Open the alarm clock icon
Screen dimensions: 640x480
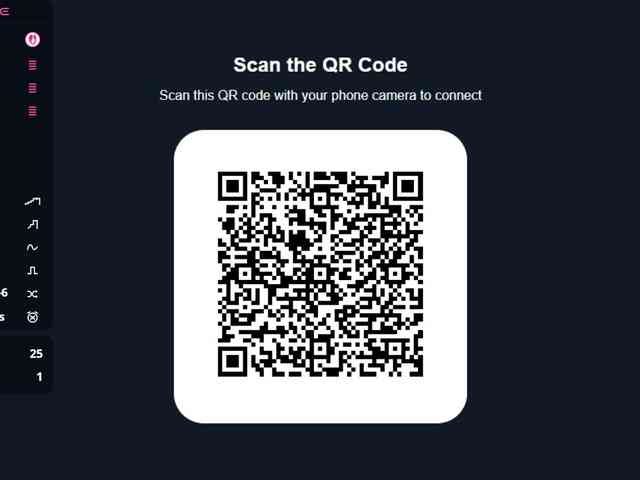coord(33,317)
